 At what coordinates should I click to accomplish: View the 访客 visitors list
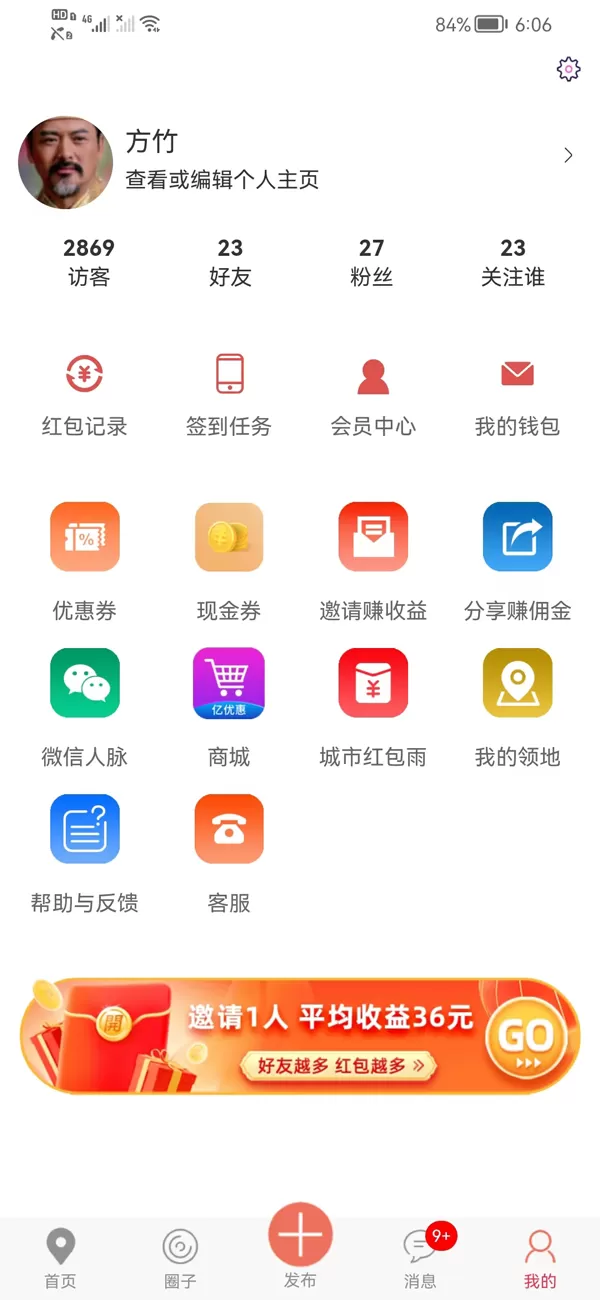(x=89, y=262)
